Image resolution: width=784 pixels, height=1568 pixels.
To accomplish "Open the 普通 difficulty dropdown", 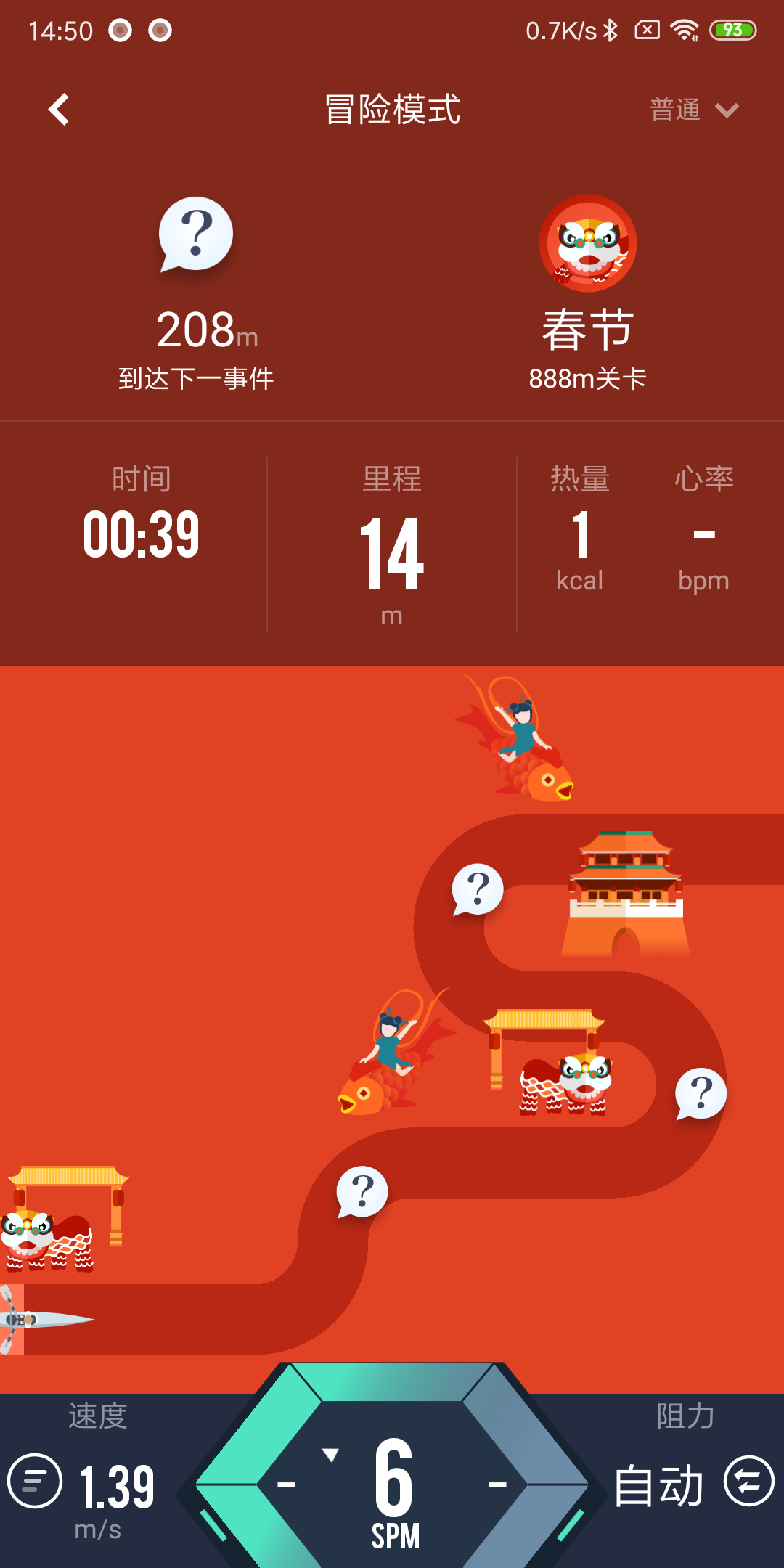I will tap(693, 110).
